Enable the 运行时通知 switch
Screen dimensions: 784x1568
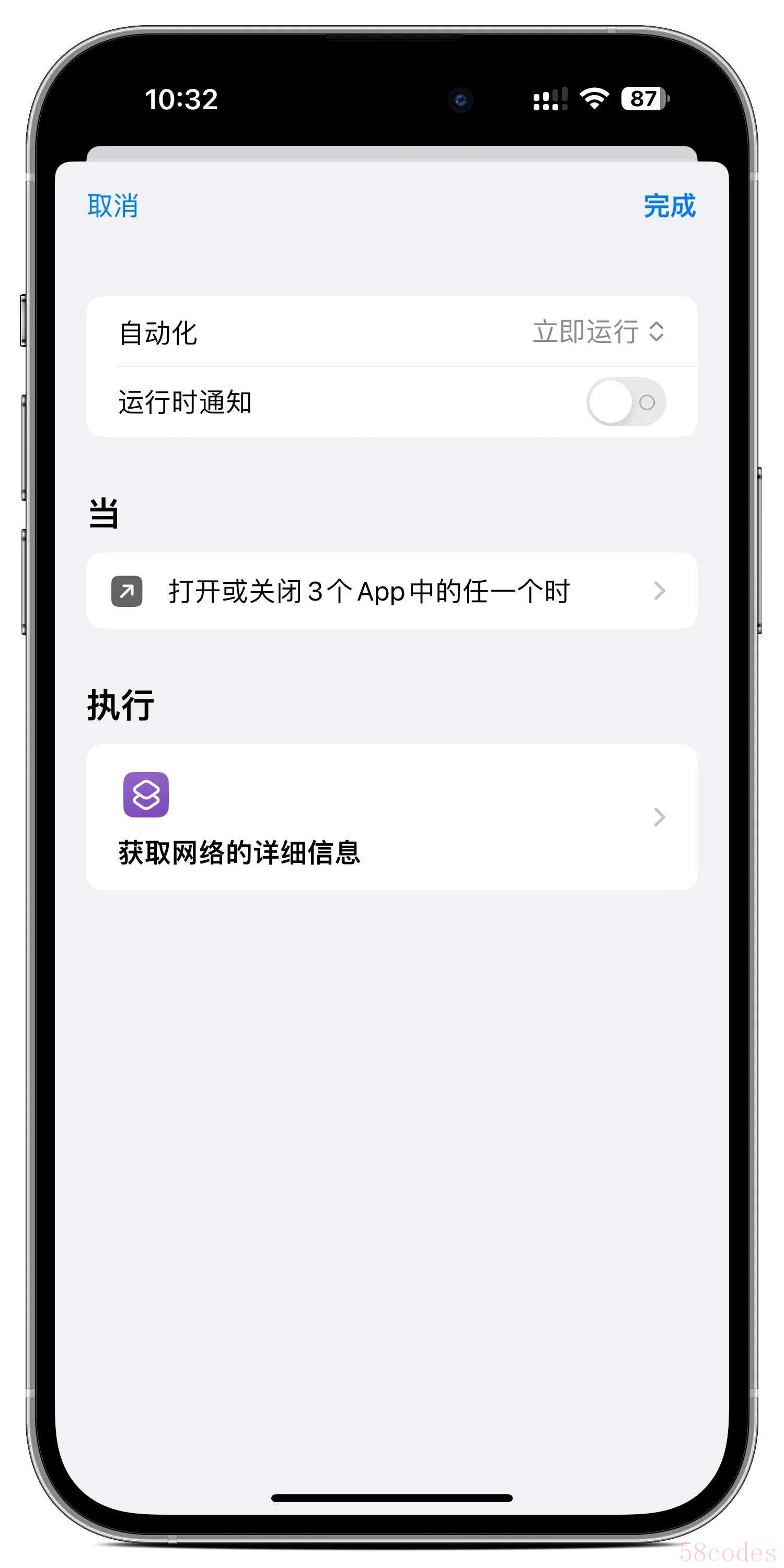[x=626, y=402]
